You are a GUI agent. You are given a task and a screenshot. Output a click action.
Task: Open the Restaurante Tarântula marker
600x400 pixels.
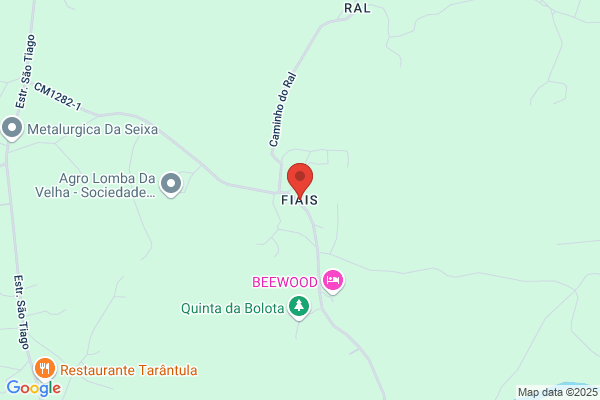pyautogui.click(x=44, y=369)
